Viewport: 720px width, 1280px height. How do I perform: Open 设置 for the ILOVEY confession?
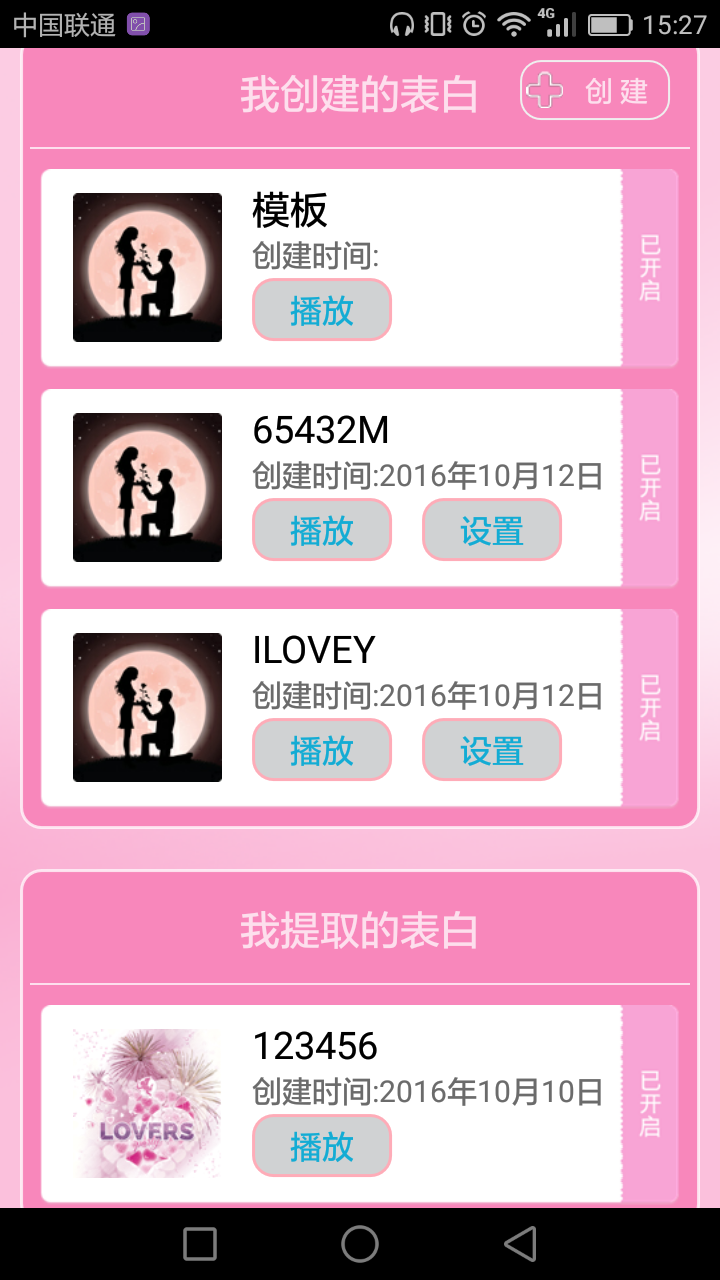coord(491,751)
